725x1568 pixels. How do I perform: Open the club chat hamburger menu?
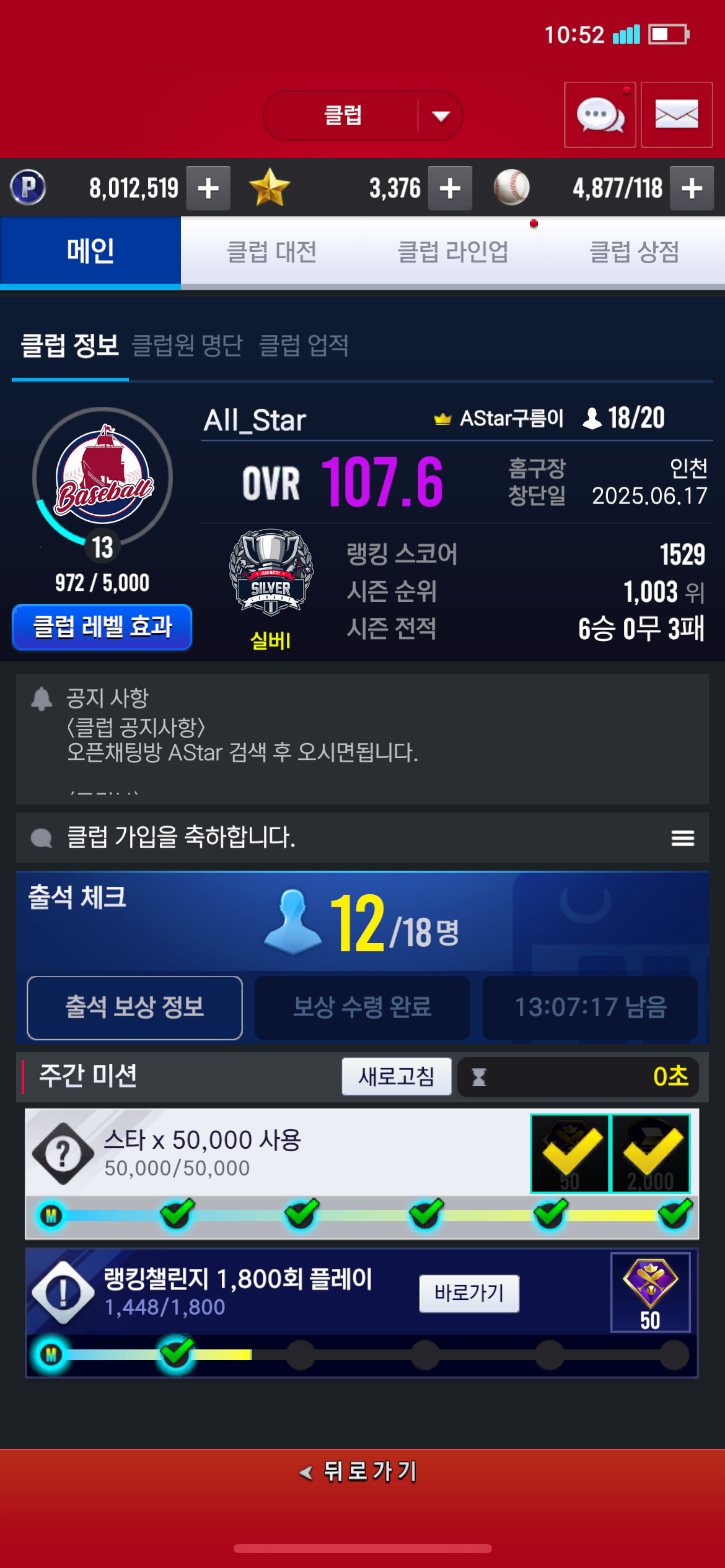pos(682,838)
